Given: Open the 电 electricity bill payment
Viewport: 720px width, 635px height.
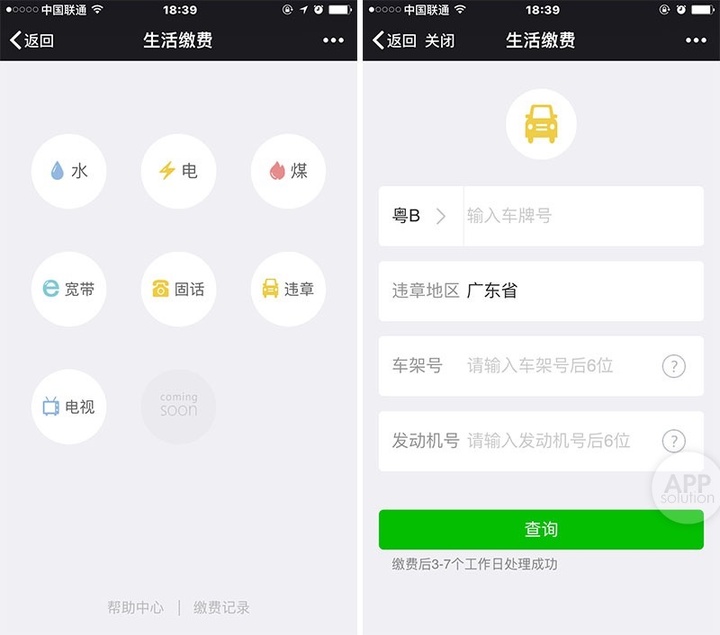Looking at the screenshot, I should click(x=179, y=171).
